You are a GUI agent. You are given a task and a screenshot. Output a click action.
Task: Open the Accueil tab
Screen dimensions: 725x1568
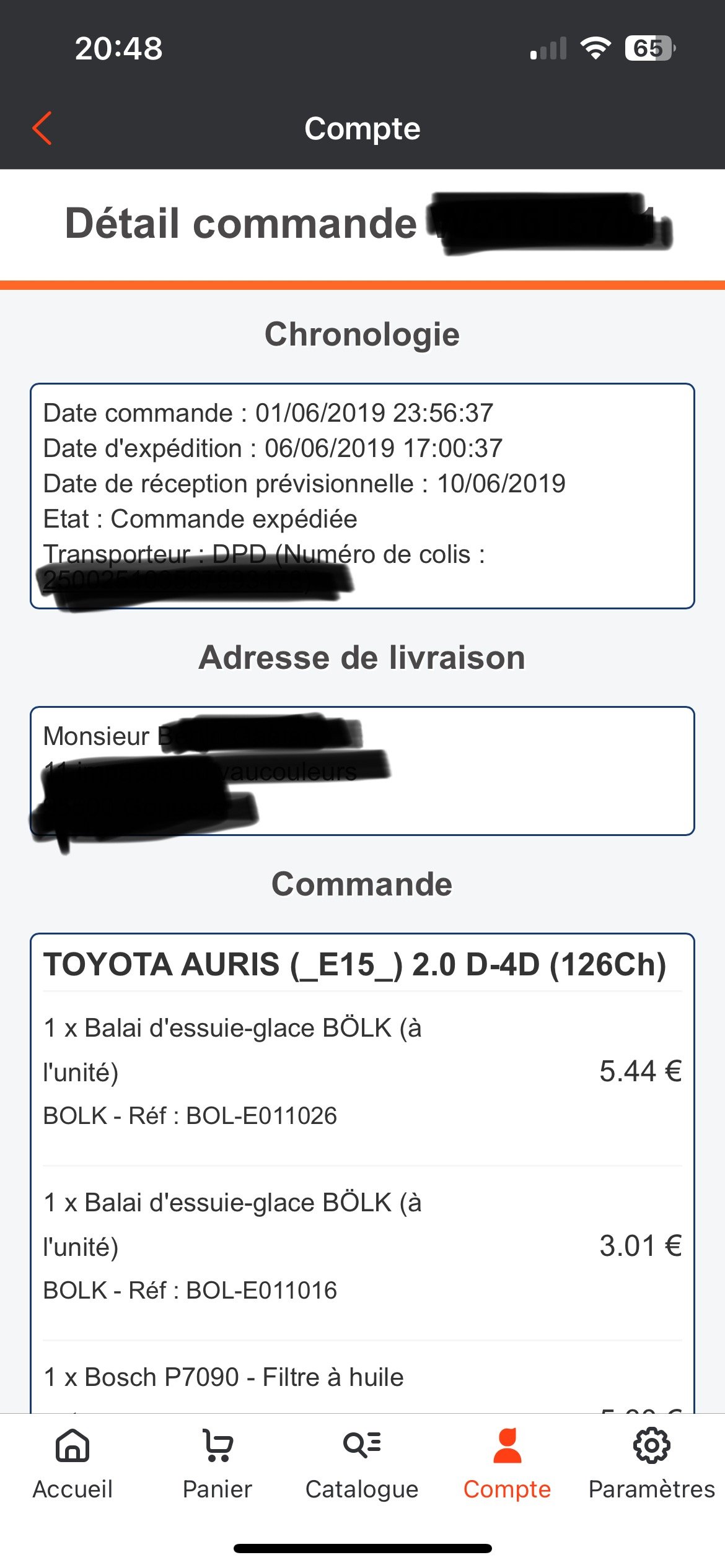[x=72, y=1463]
